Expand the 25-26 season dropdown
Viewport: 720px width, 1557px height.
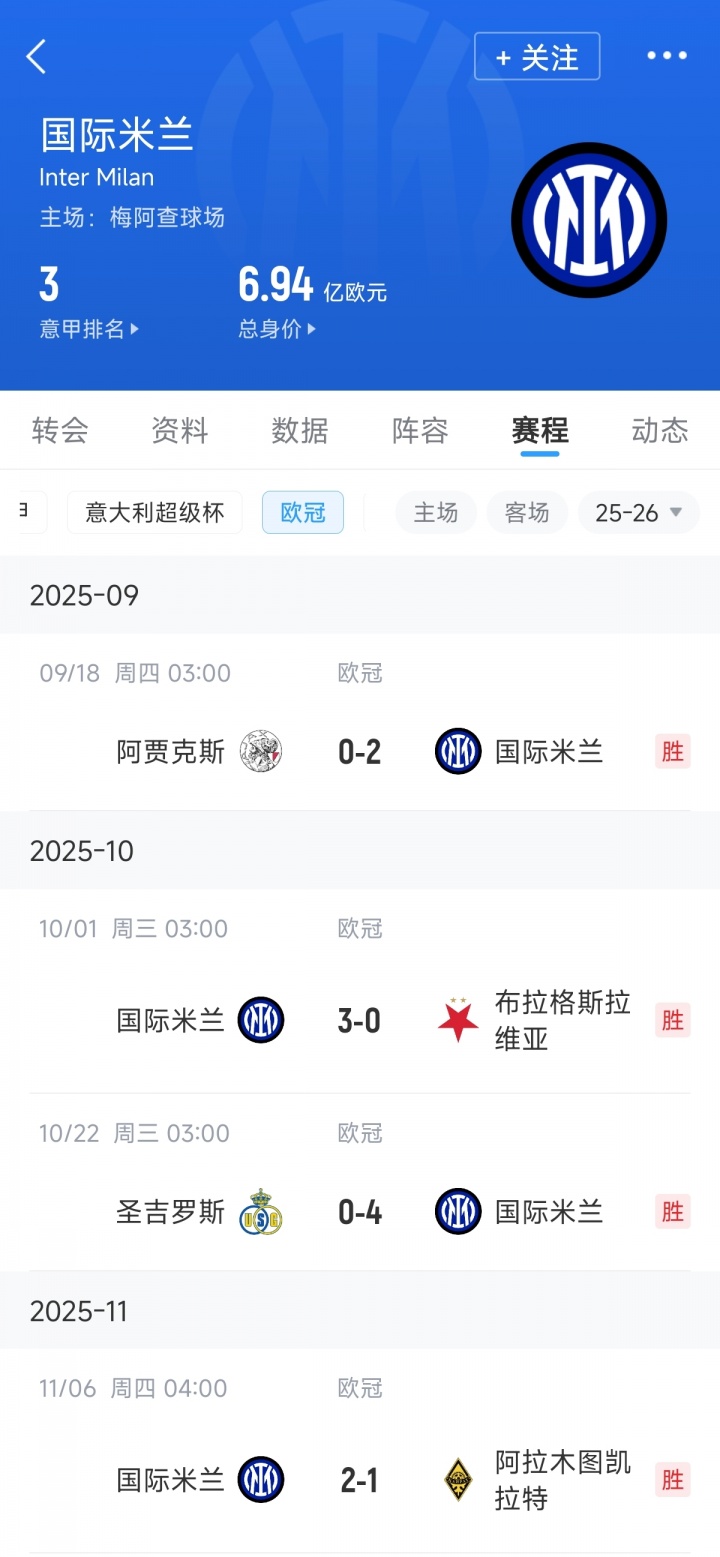[639, 513]
